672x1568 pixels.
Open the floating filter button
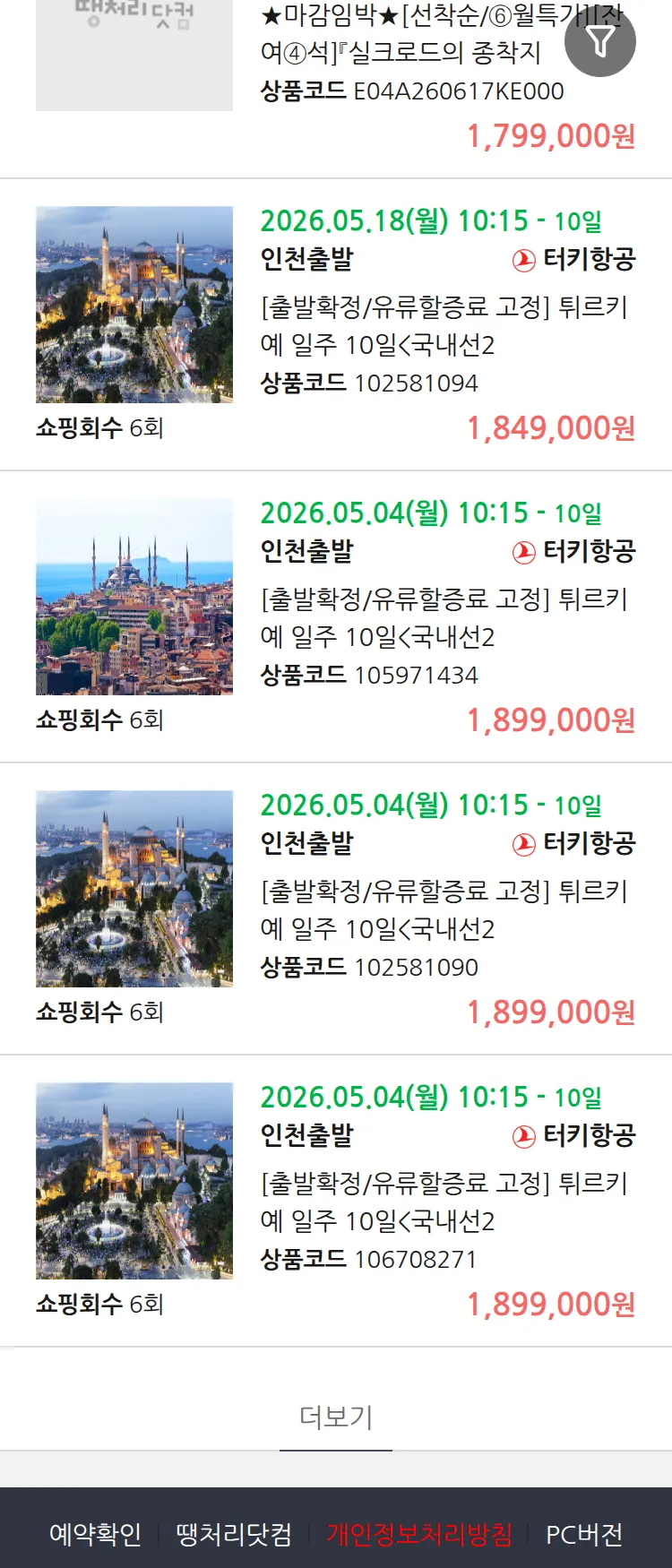pos(600,41)
